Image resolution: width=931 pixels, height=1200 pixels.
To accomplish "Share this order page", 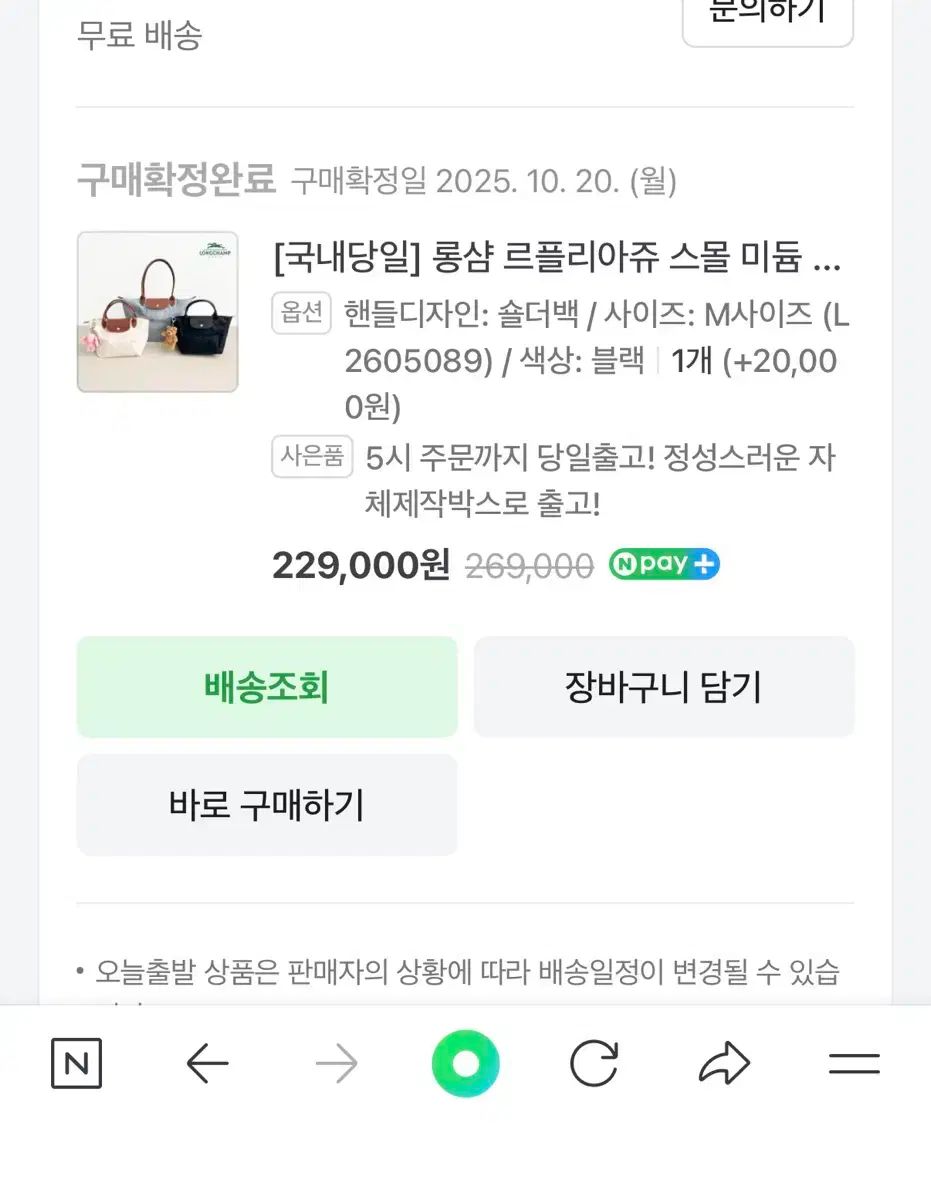I will click(724, 1064).
